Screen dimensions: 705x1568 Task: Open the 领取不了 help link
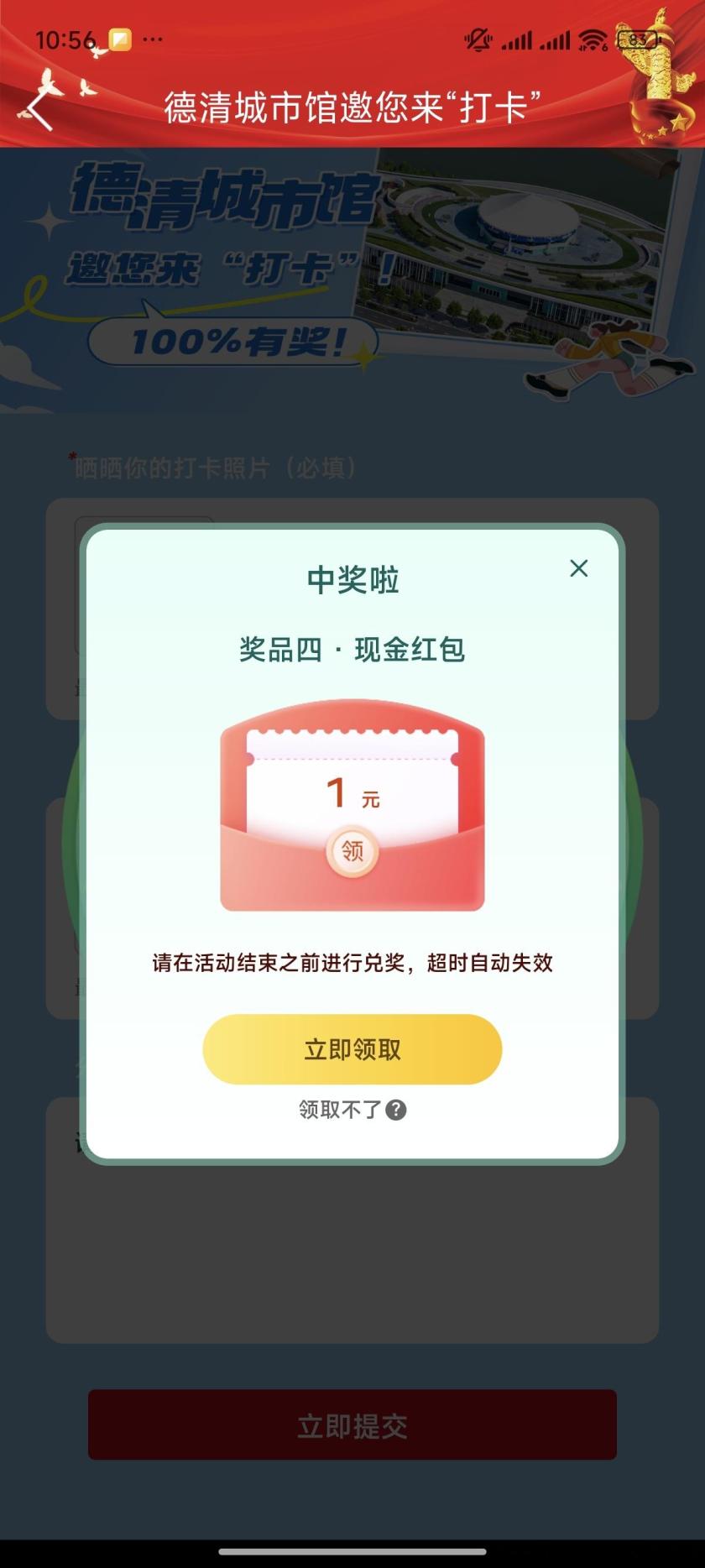(x=352, y=1110)
